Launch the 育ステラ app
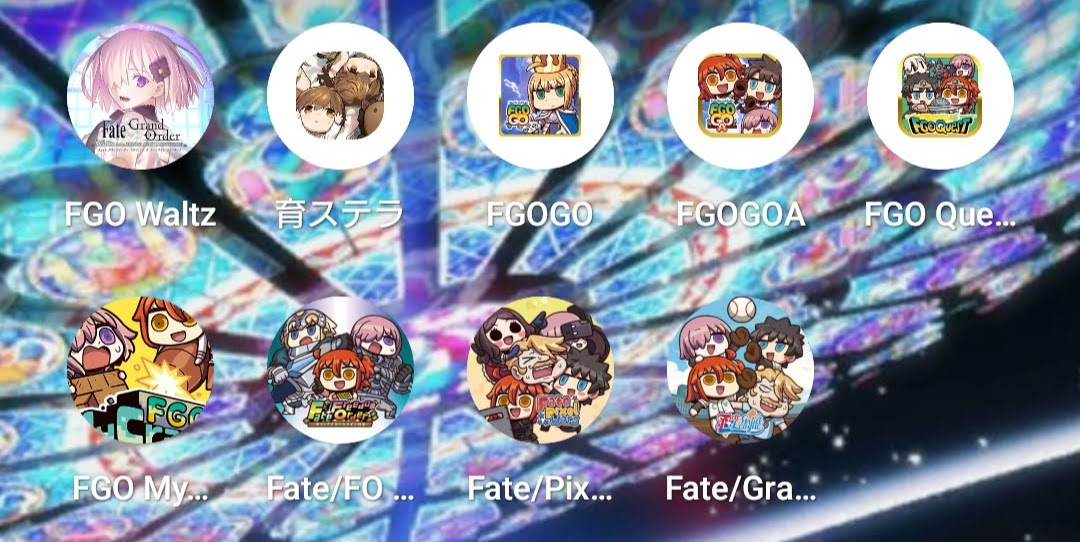The height and width of the screenshot is (542, 1080). click(x=340, y=96)
